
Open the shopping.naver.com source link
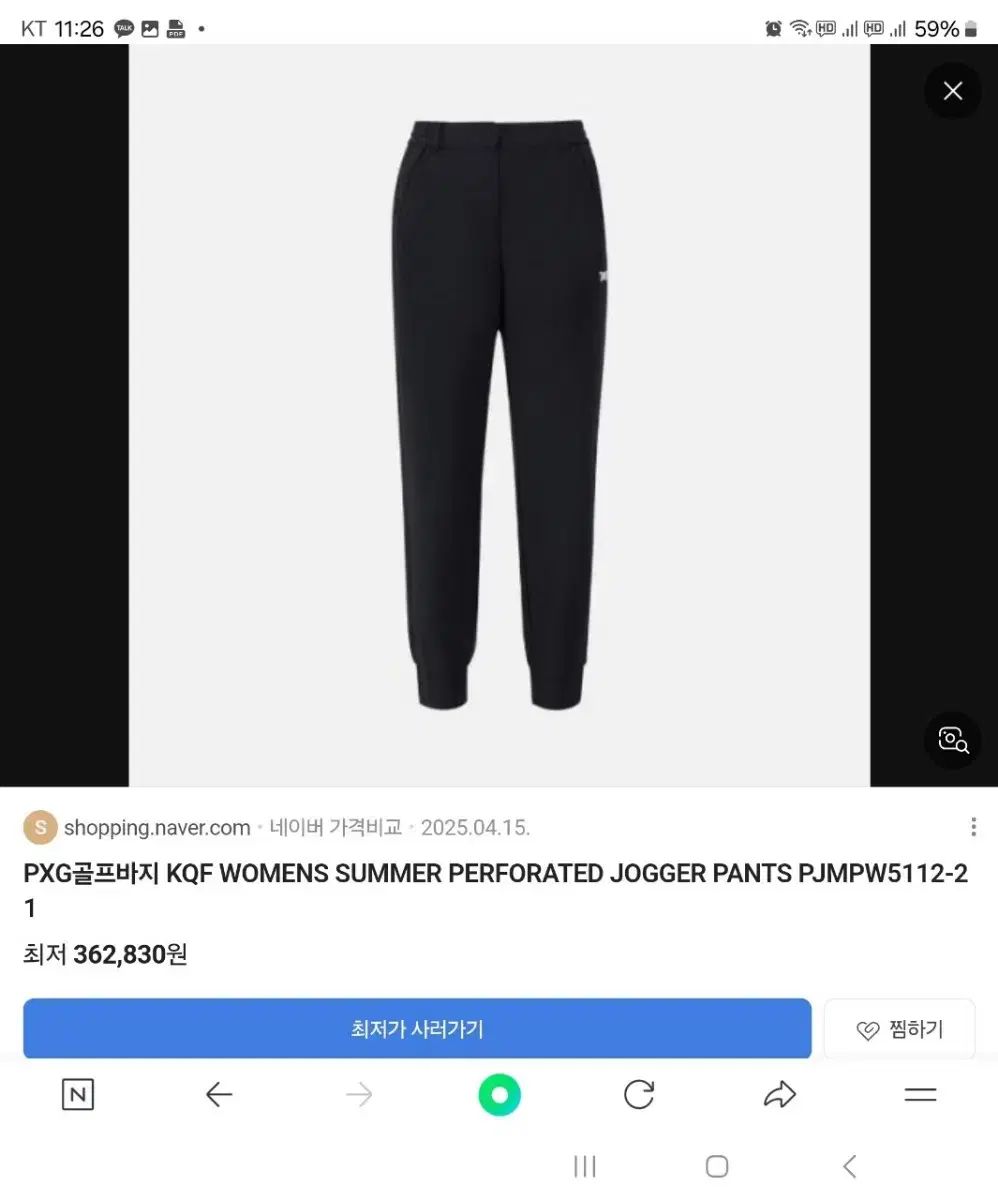tap(157, 828)
